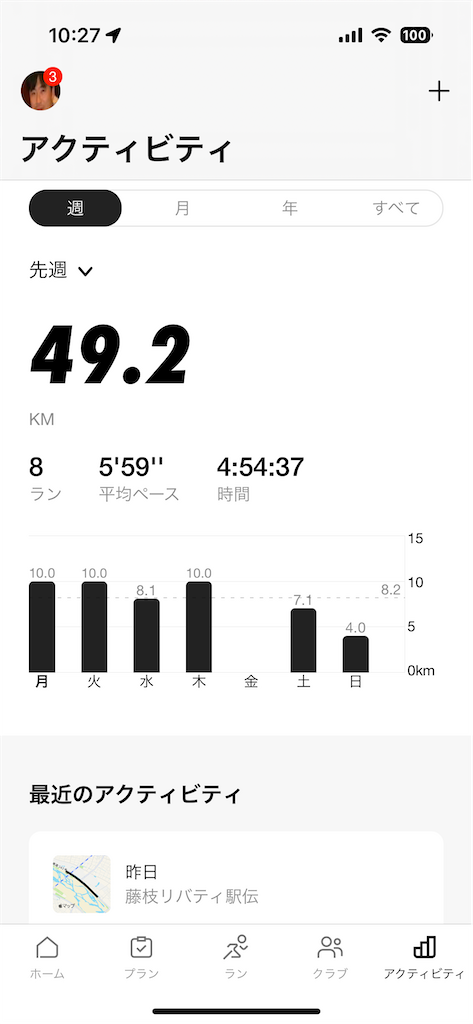Screen dimensions: 473x1024
Task: Select the アクティビティ bottom tab
Action: tap(424, 957)
